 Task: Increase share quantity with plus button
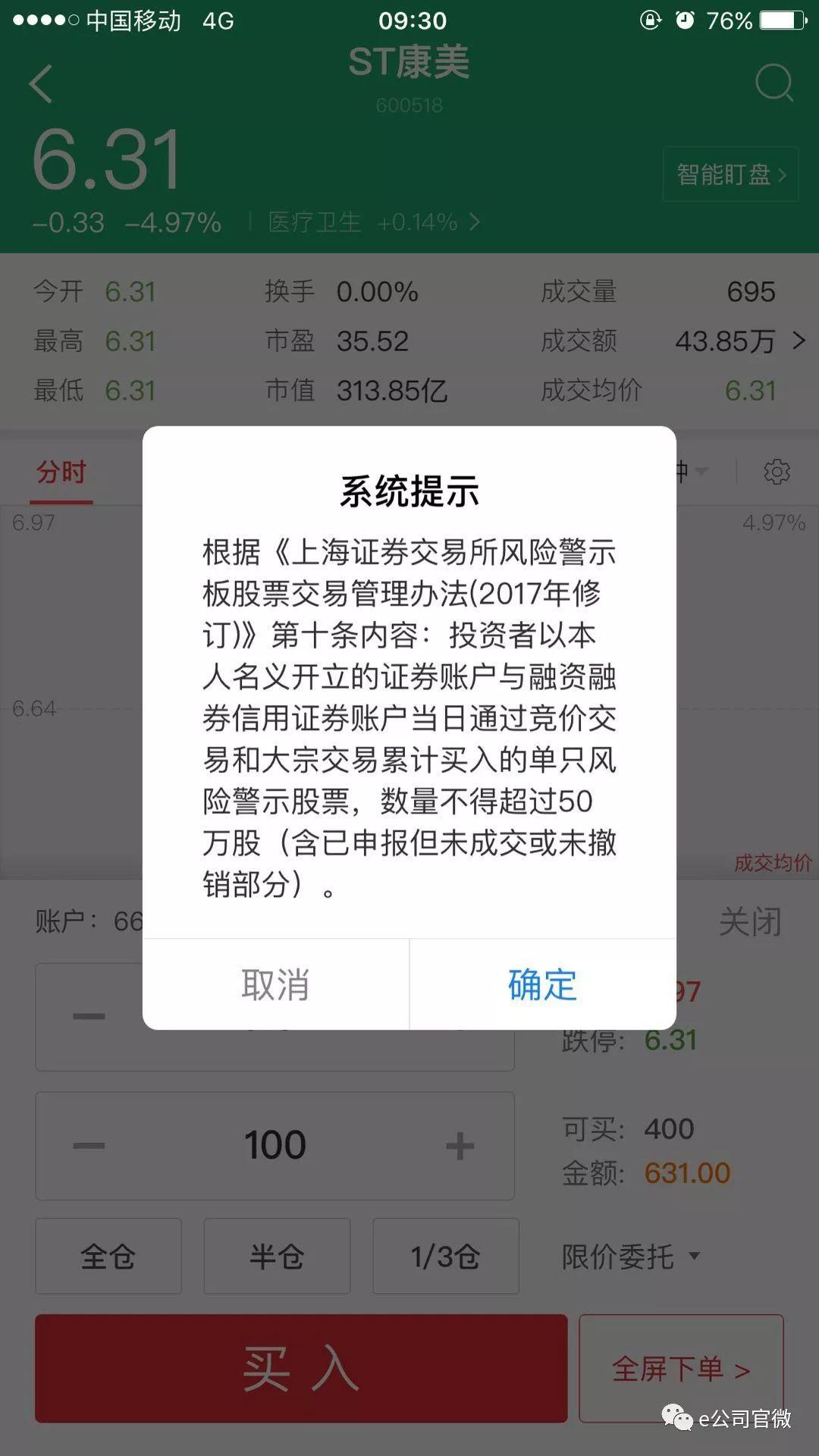[x=460, y=1145]
